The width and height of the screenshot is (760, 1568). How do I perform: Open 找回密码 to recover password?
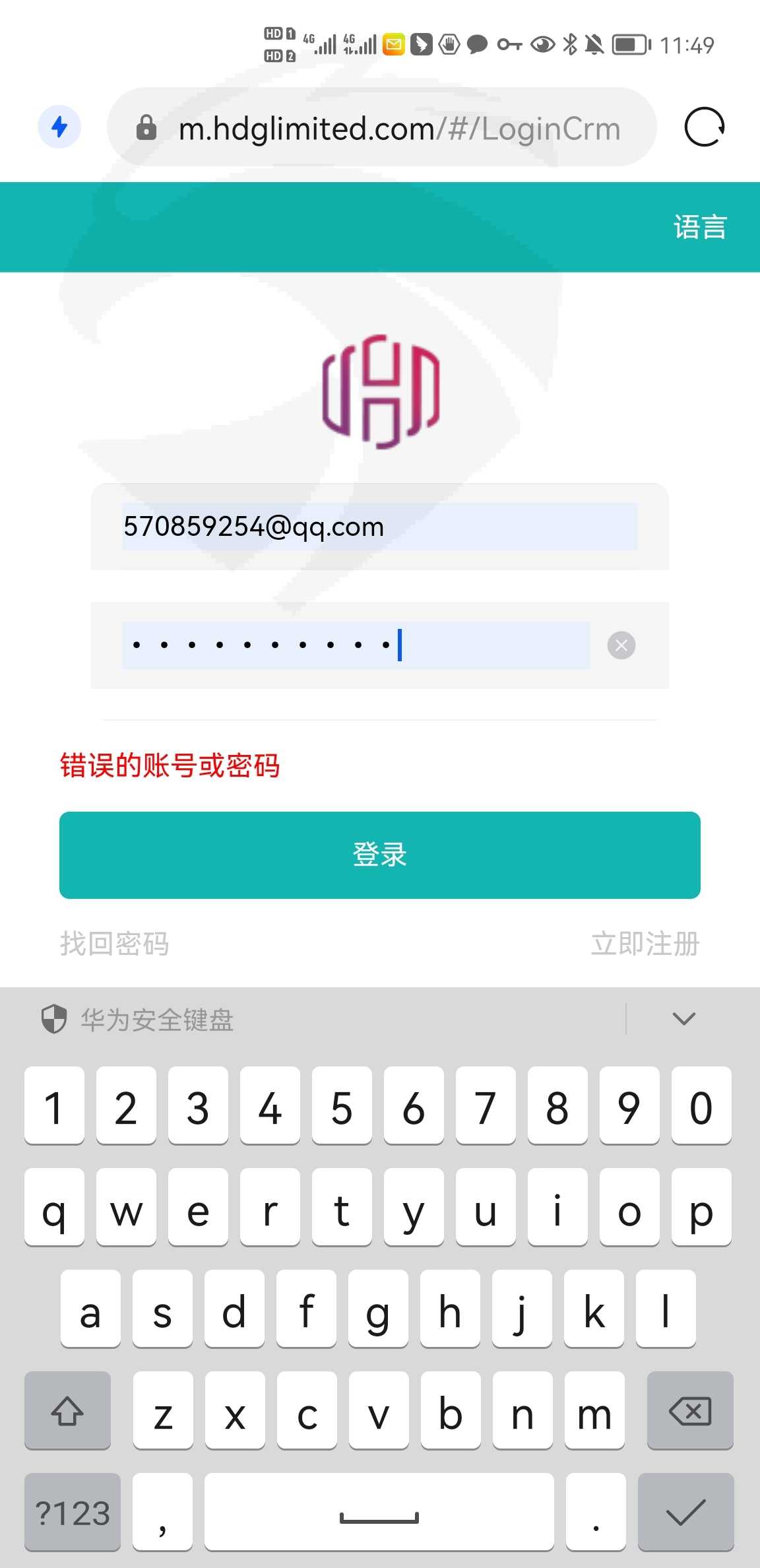[x=115, y=944]
